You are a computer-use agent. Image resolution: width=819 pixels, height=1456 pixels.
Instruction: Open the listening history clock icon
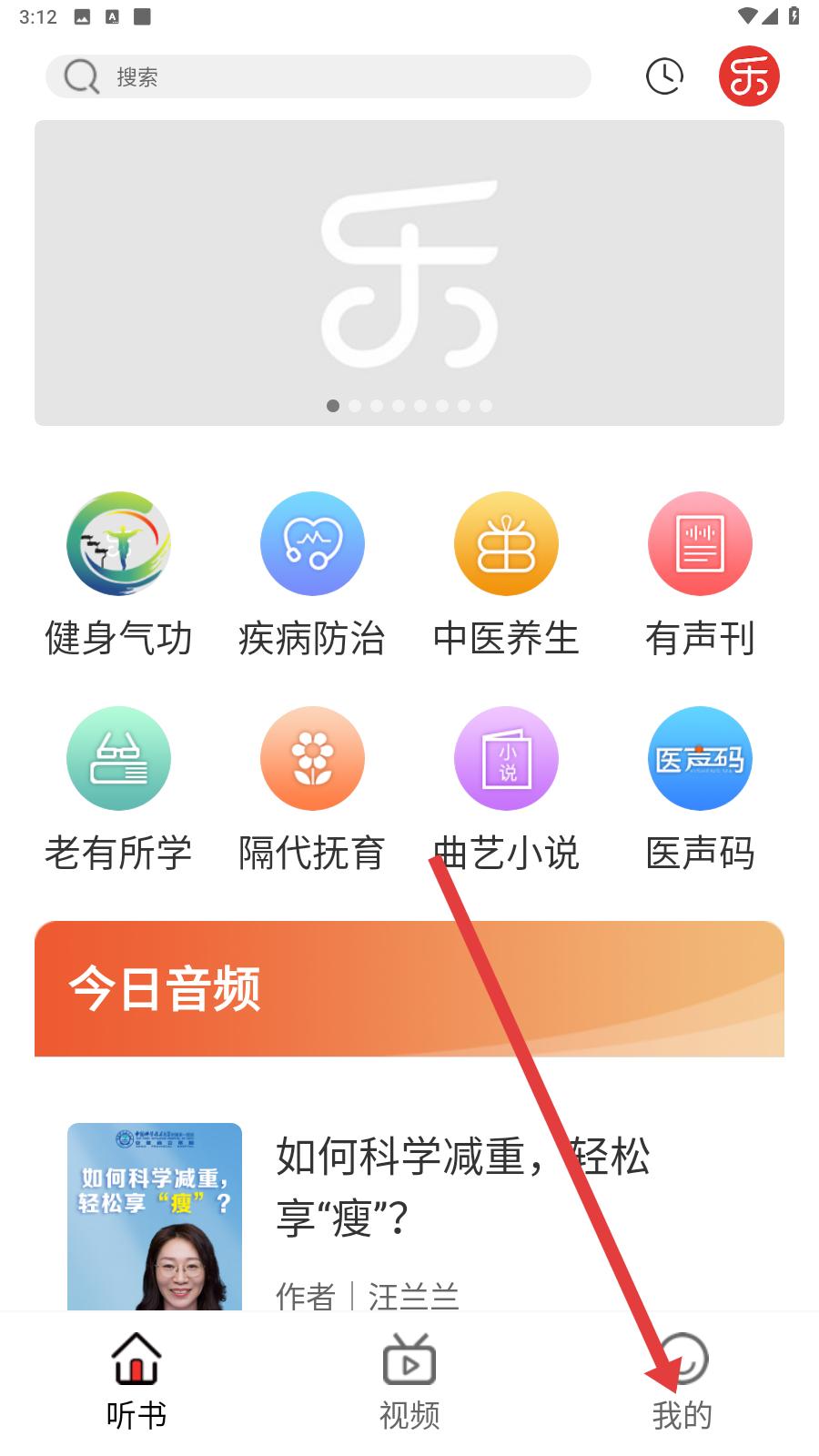point(664,76)
